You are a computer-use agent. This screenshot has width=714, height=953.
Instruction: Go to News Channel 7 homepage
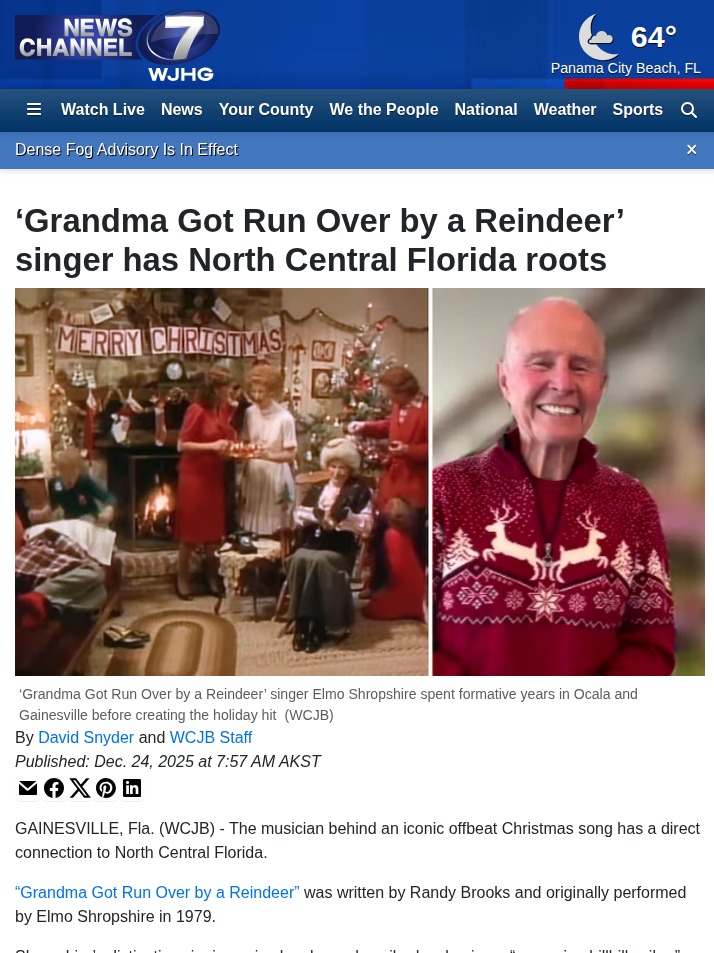[x=117, y=46]
